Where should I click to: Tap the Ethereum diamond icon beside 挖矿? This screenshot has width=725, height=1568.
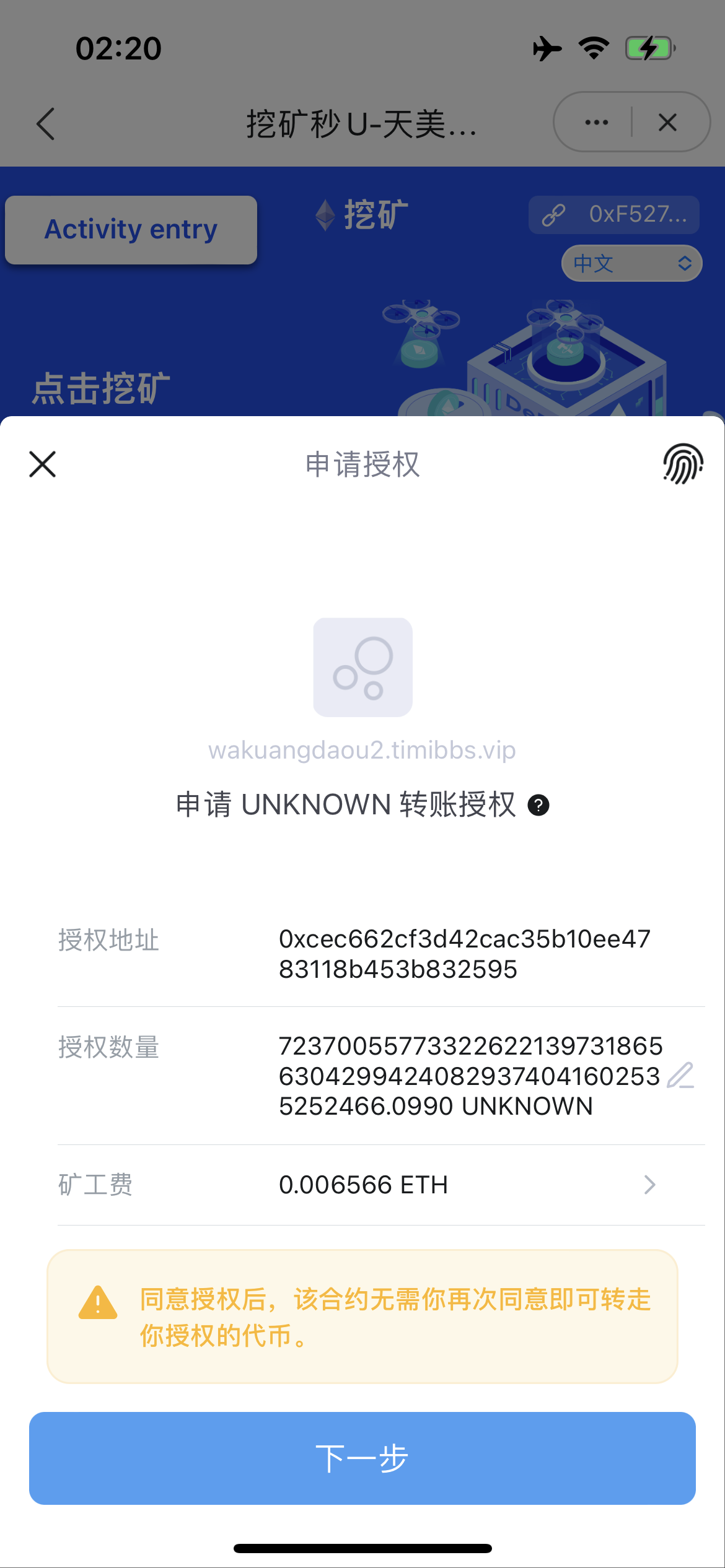pos(325,215)
